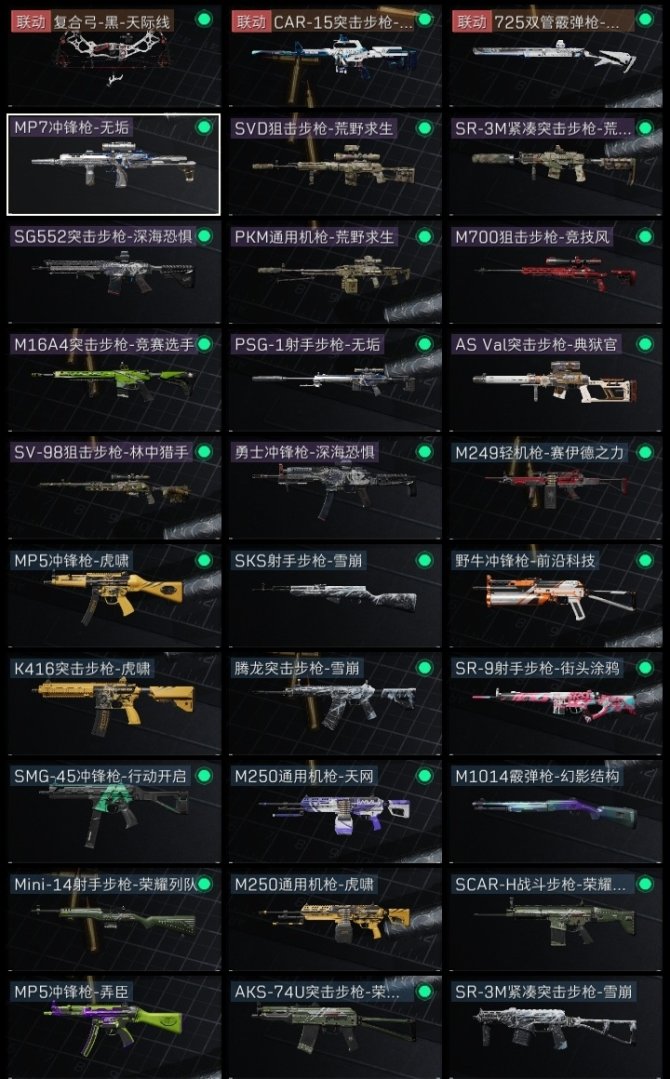Open 野牛冲锋枪-前沿科技
670x1079 pixels.
556,596
